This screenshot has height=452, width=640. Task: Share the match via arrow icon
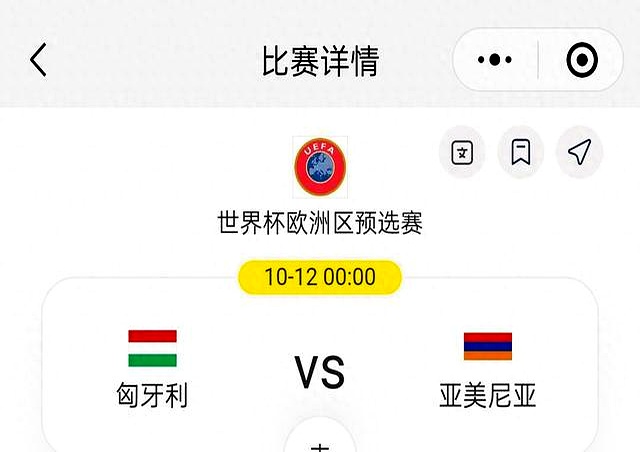(579, 152)
